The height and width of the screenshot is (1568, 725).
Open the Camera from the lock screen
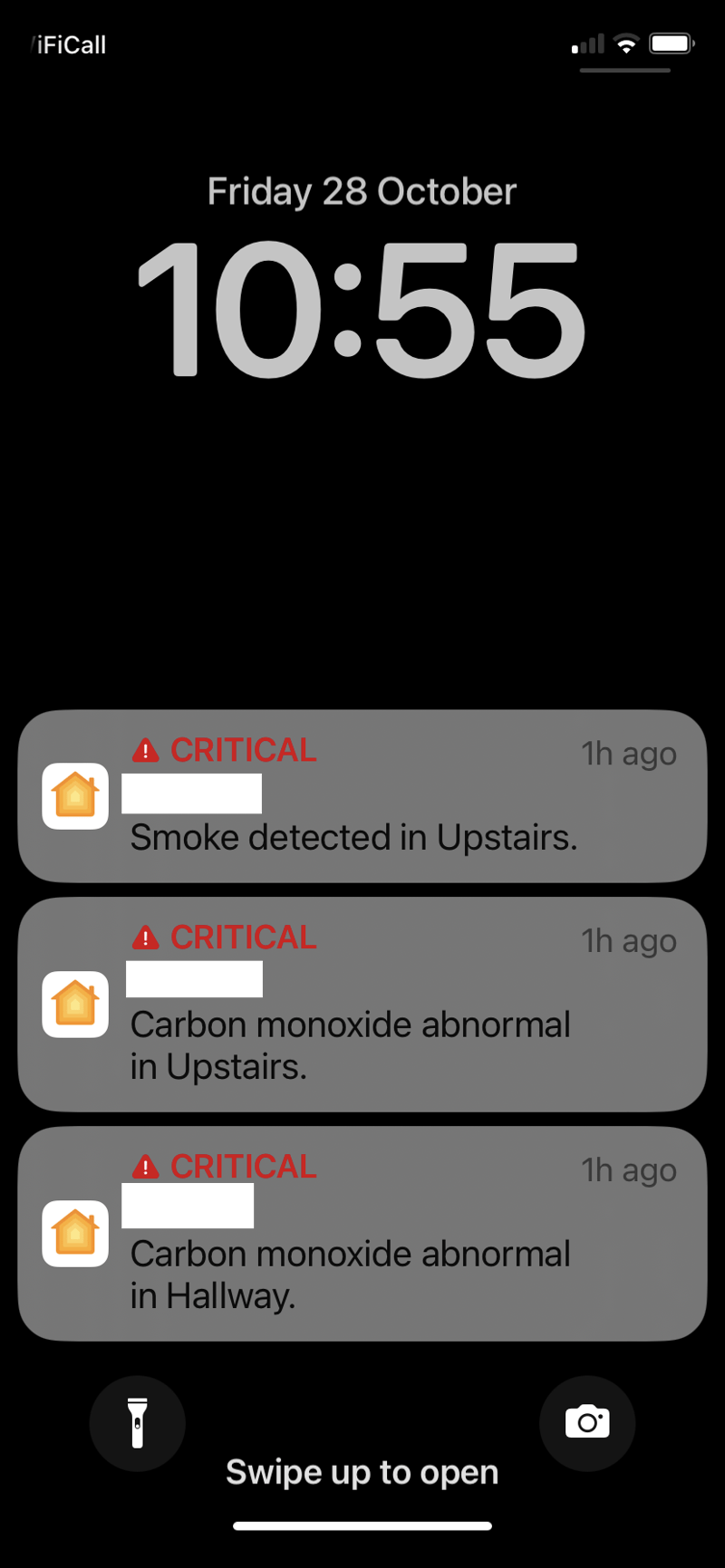click(587, 1423)
